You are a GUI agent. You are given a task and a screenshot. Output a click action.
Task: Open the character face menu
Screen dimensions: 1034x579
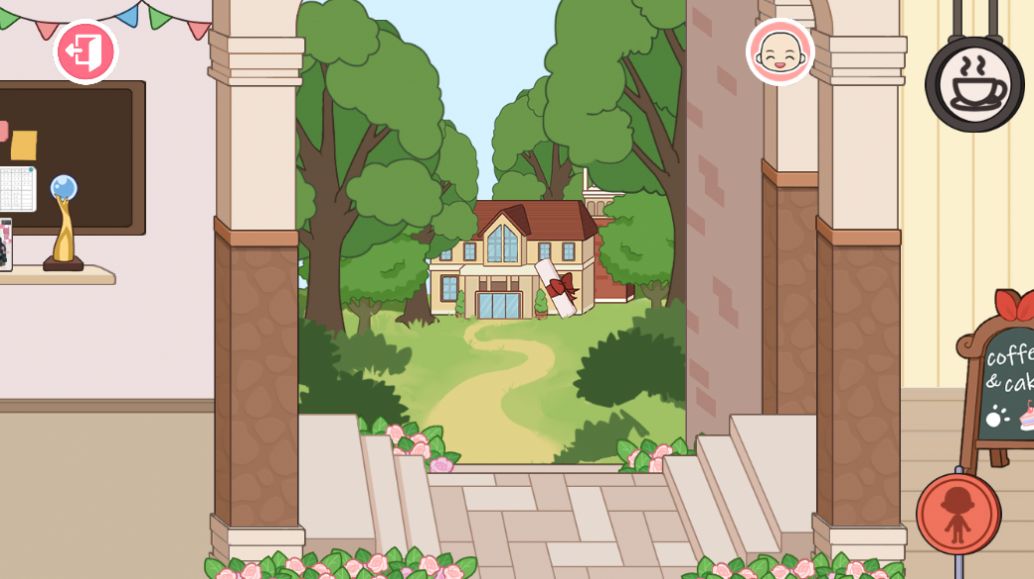779,52
